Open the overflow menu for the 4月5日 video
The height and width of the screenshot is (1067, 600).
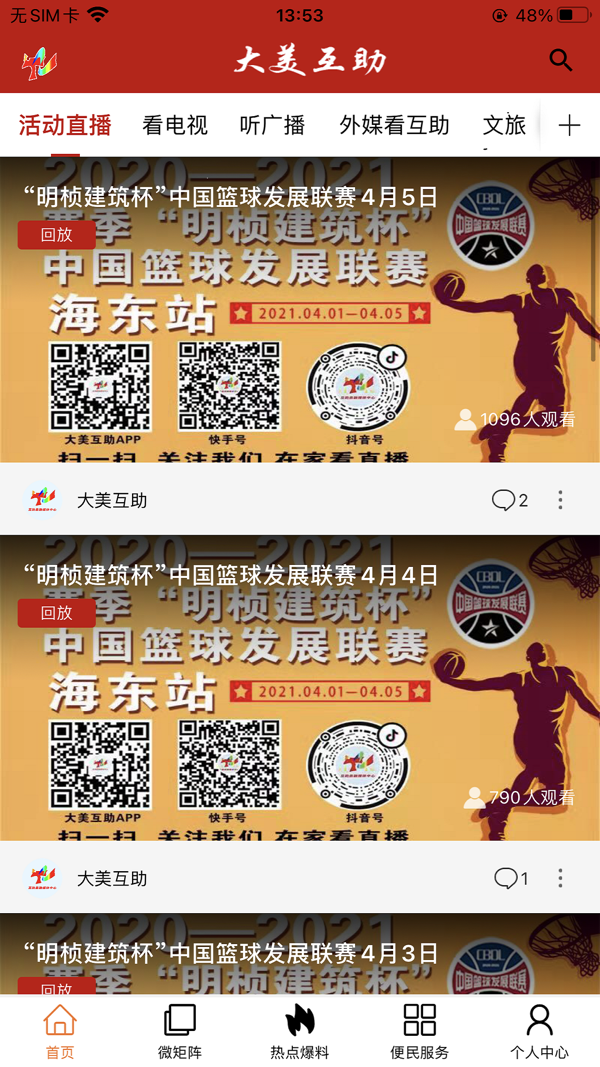560,500
